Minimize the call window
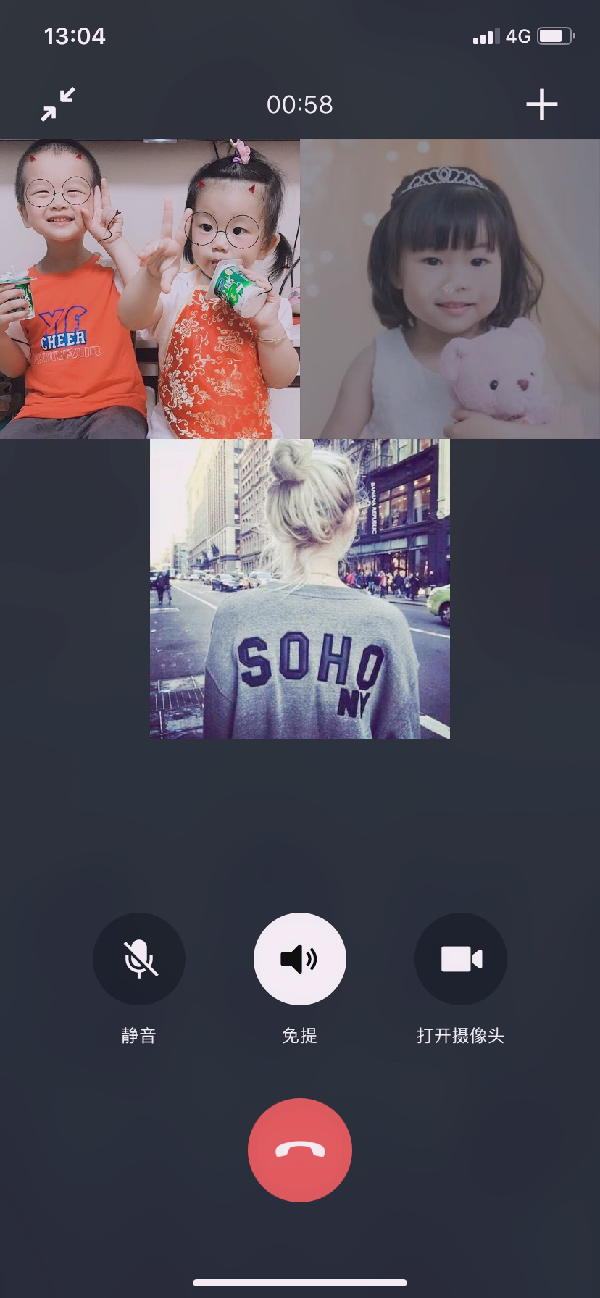Image resolution: width=600 pixels, height=1298 pixels. coord(58,104)
